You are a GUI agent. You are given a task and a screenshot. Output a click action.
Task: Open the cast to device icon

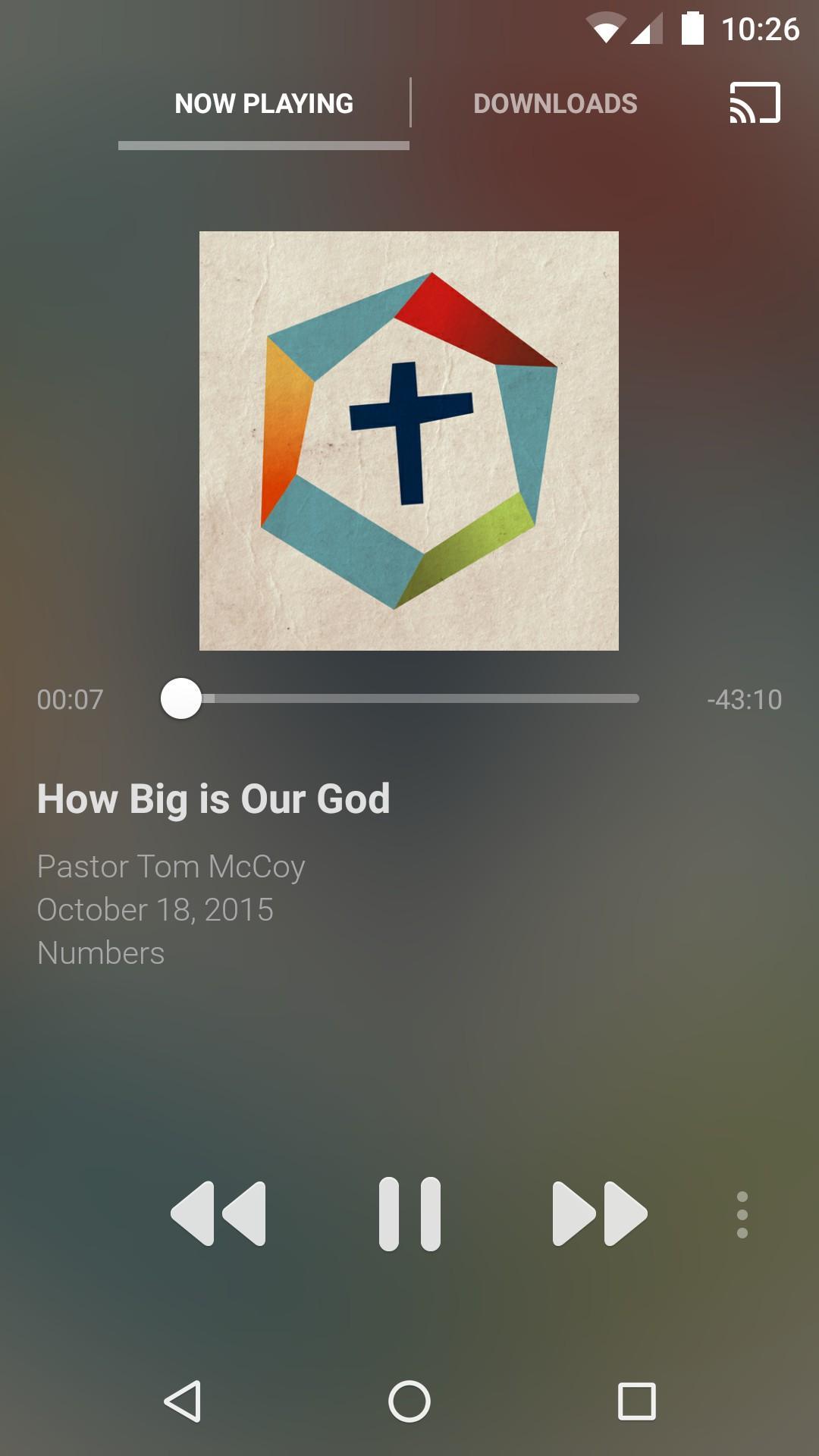pyautogui.click(x=755, y=103)
